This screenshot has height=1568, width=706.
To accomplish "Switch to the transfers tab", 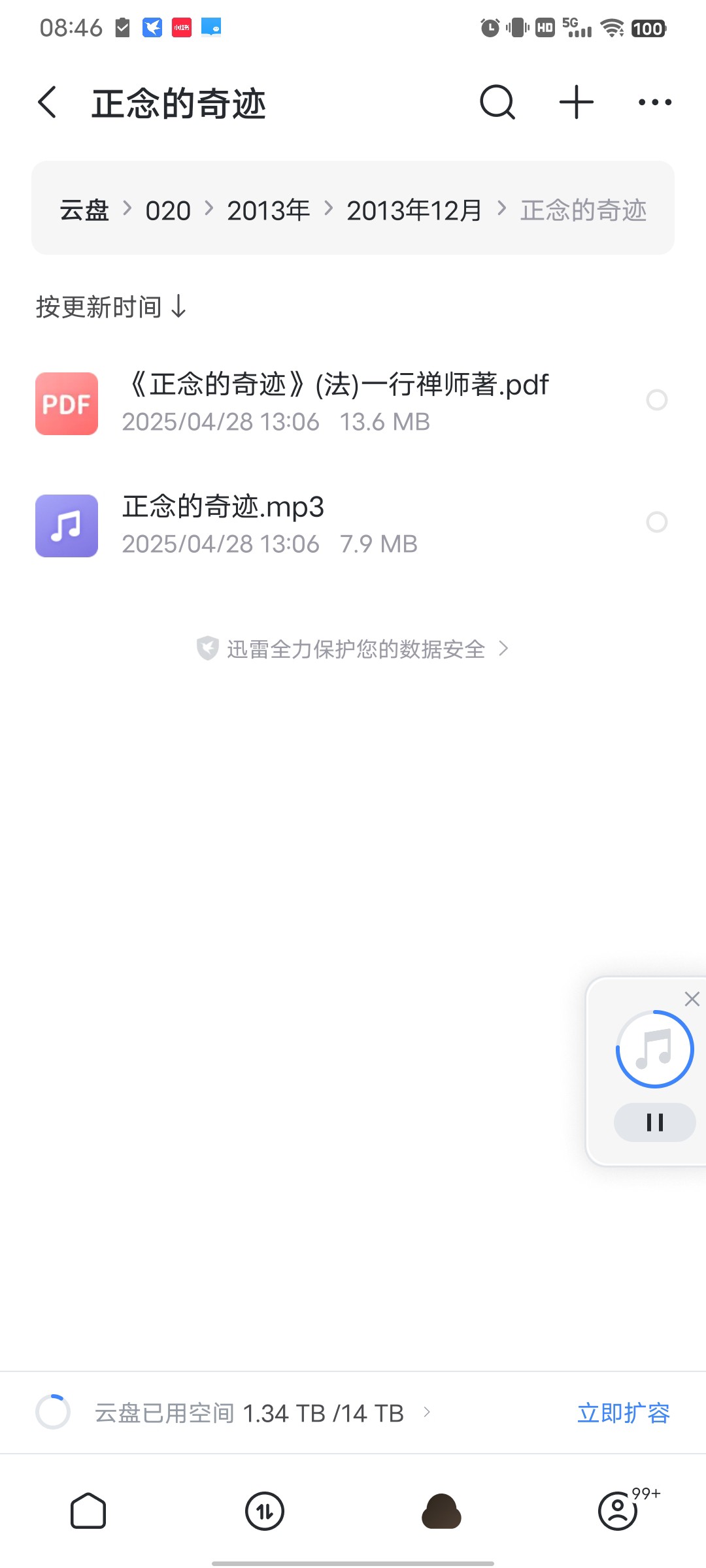I will point(265,1511).
